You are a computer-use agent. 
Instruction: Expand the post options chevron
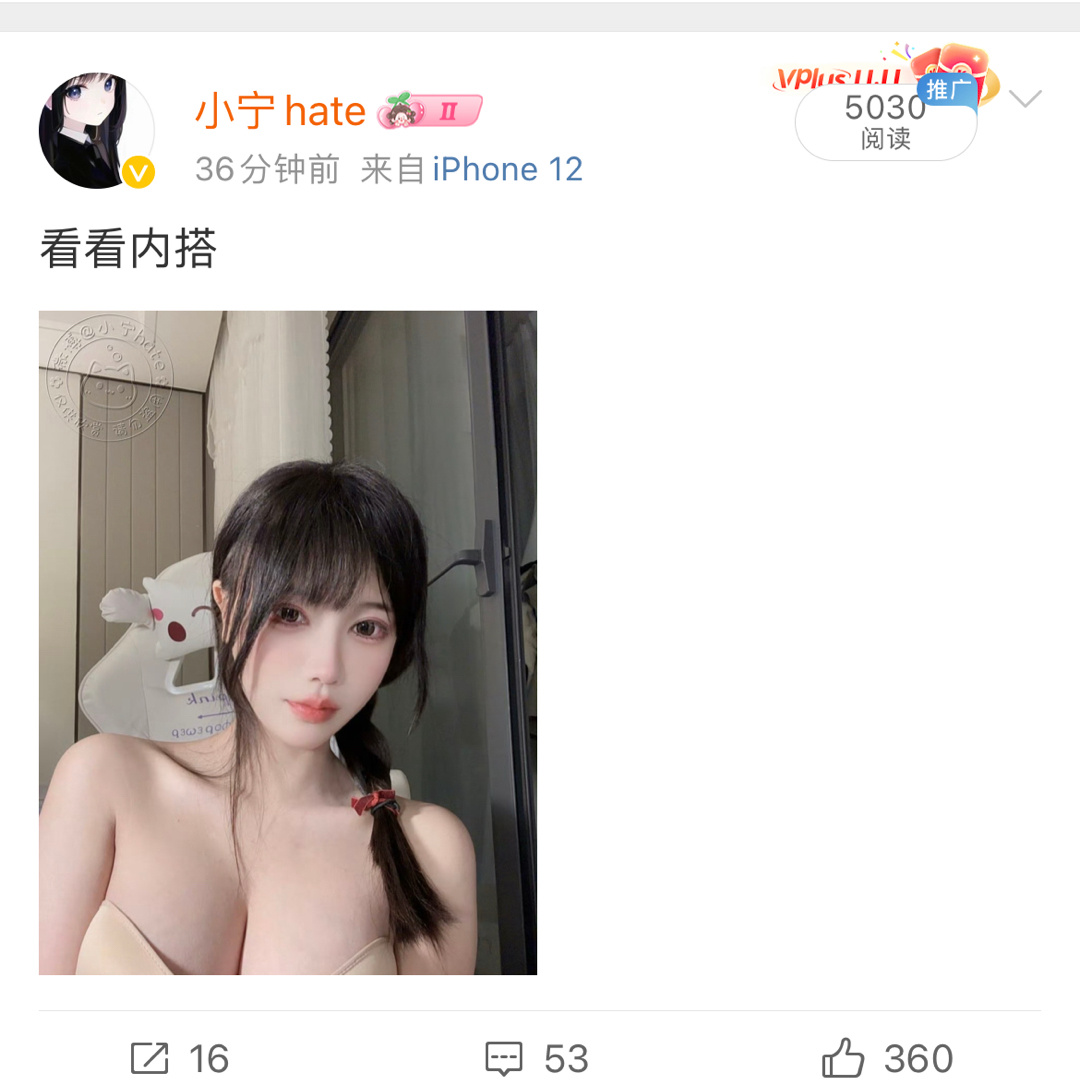pos(1025,99)
